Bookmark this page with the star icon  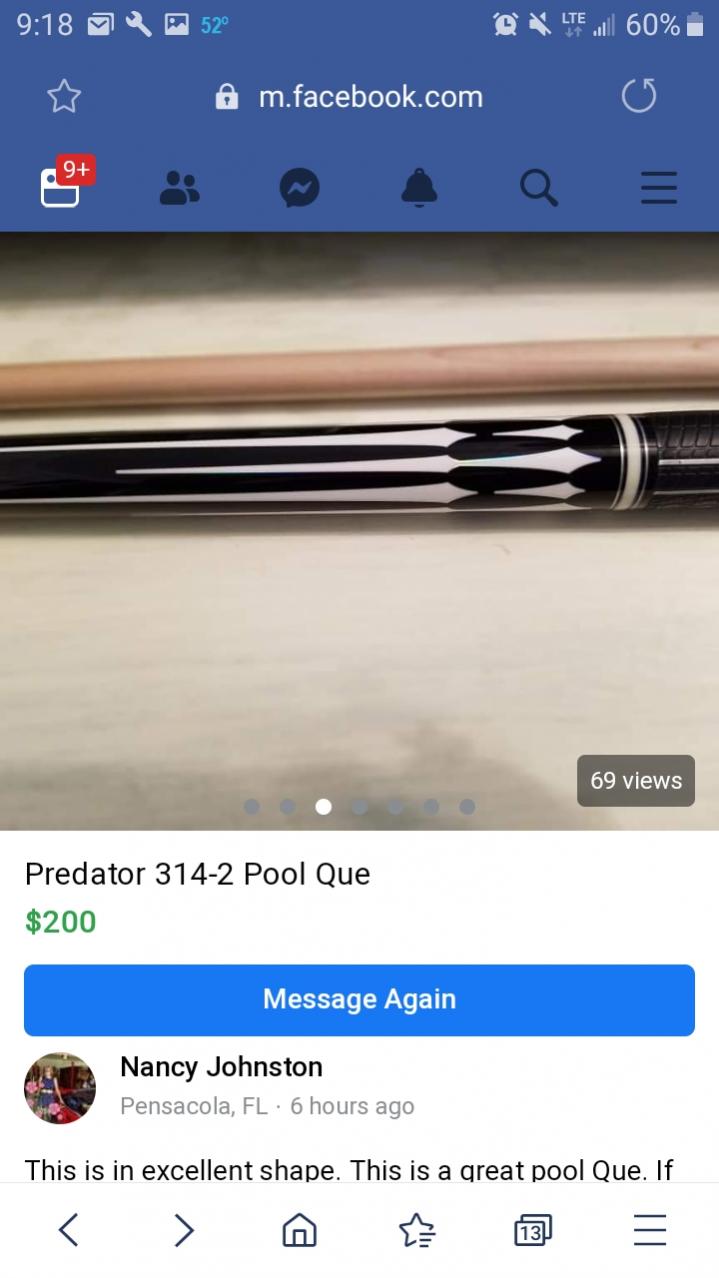click(64, 96)
